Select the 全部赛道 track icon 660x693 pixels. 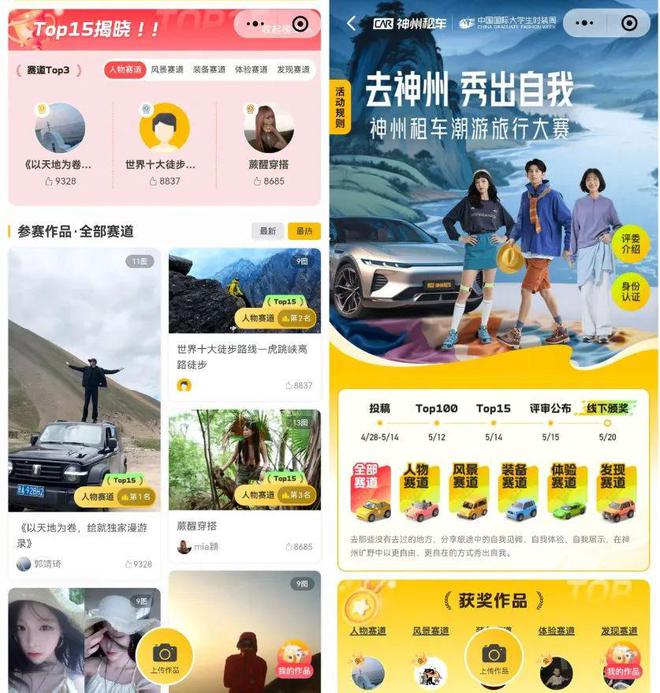point(370,492)
